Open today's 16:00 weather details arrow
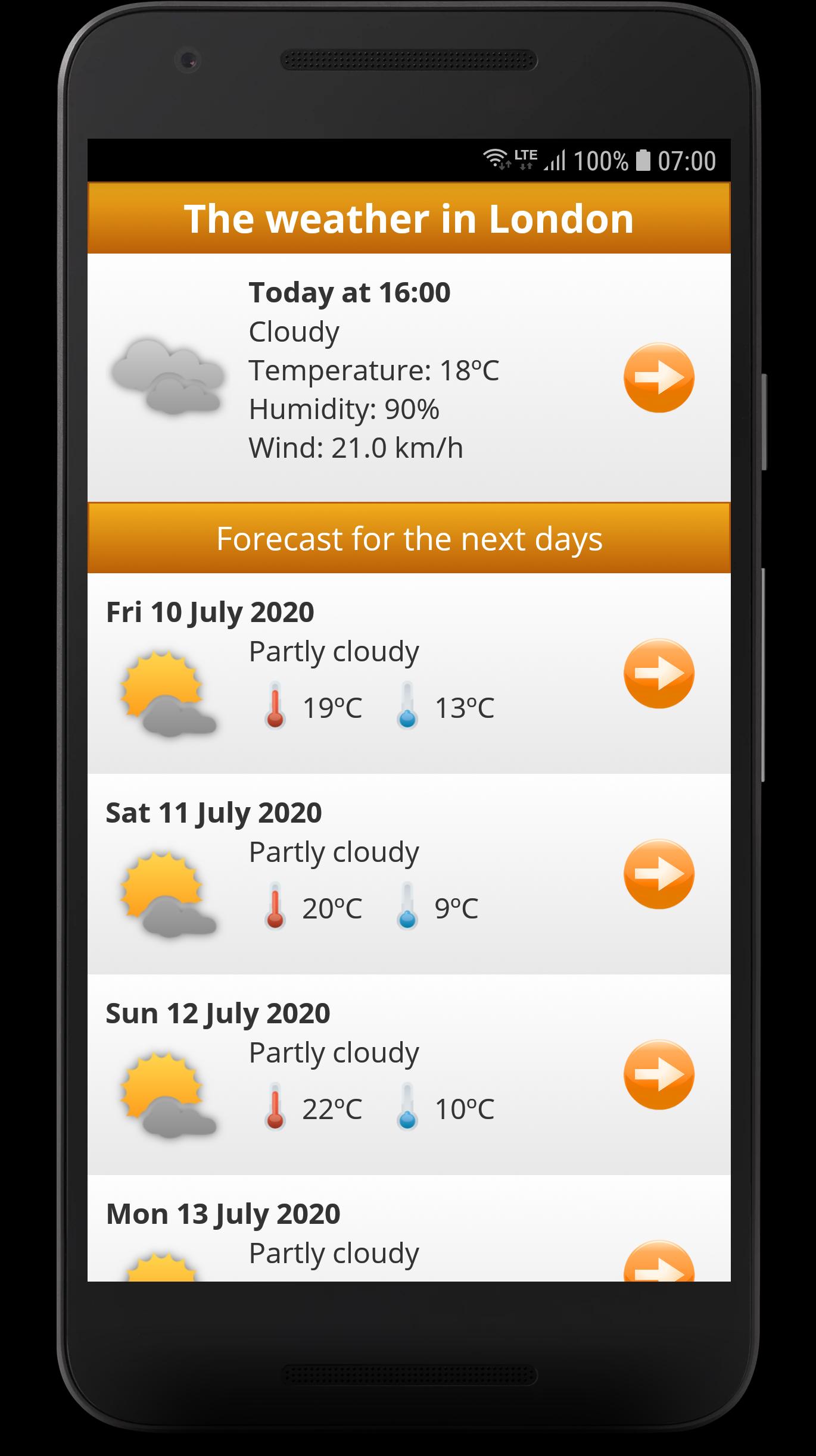 point(659,377)
